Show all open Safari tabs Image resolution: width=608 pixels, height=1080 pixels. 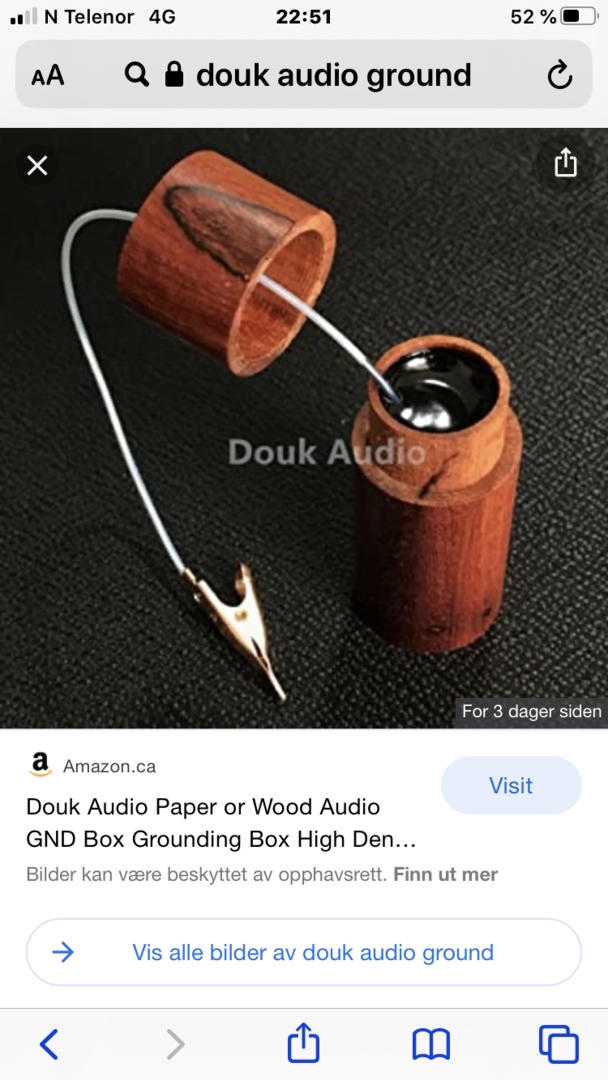click(558, 1044)
